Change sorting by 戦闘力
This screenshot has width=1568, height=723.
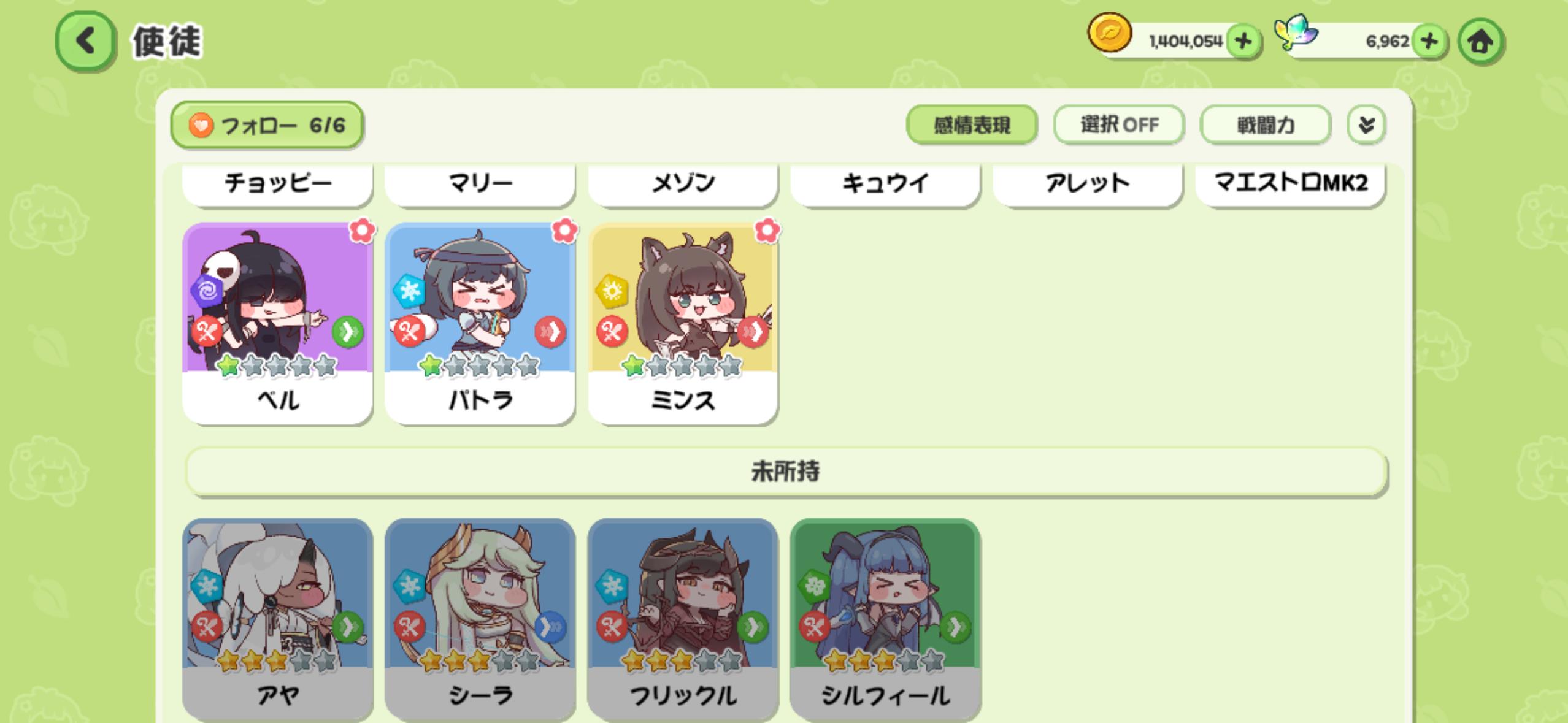tap(1265, 125)
